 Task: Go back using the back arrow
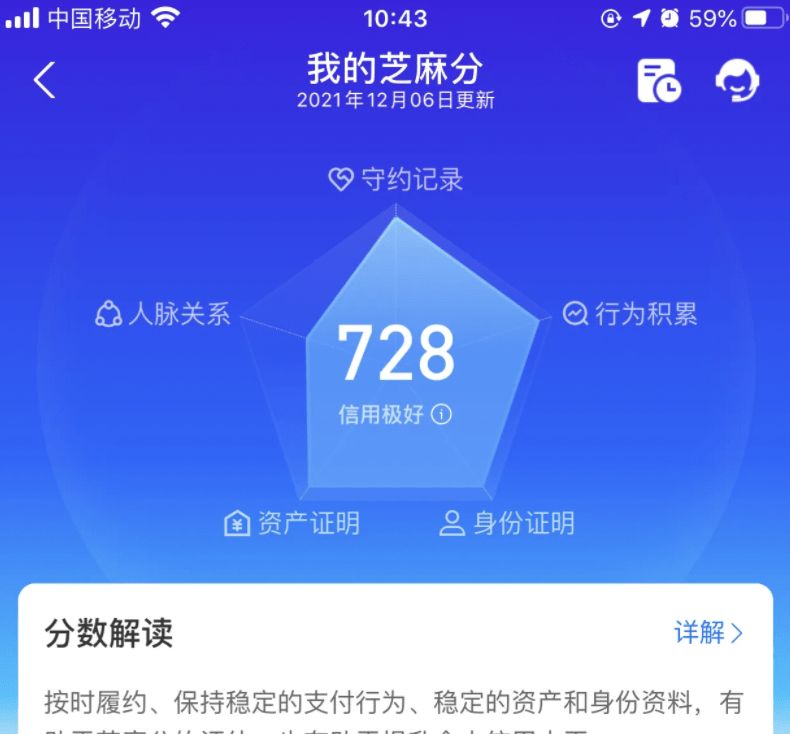point(44,80)
